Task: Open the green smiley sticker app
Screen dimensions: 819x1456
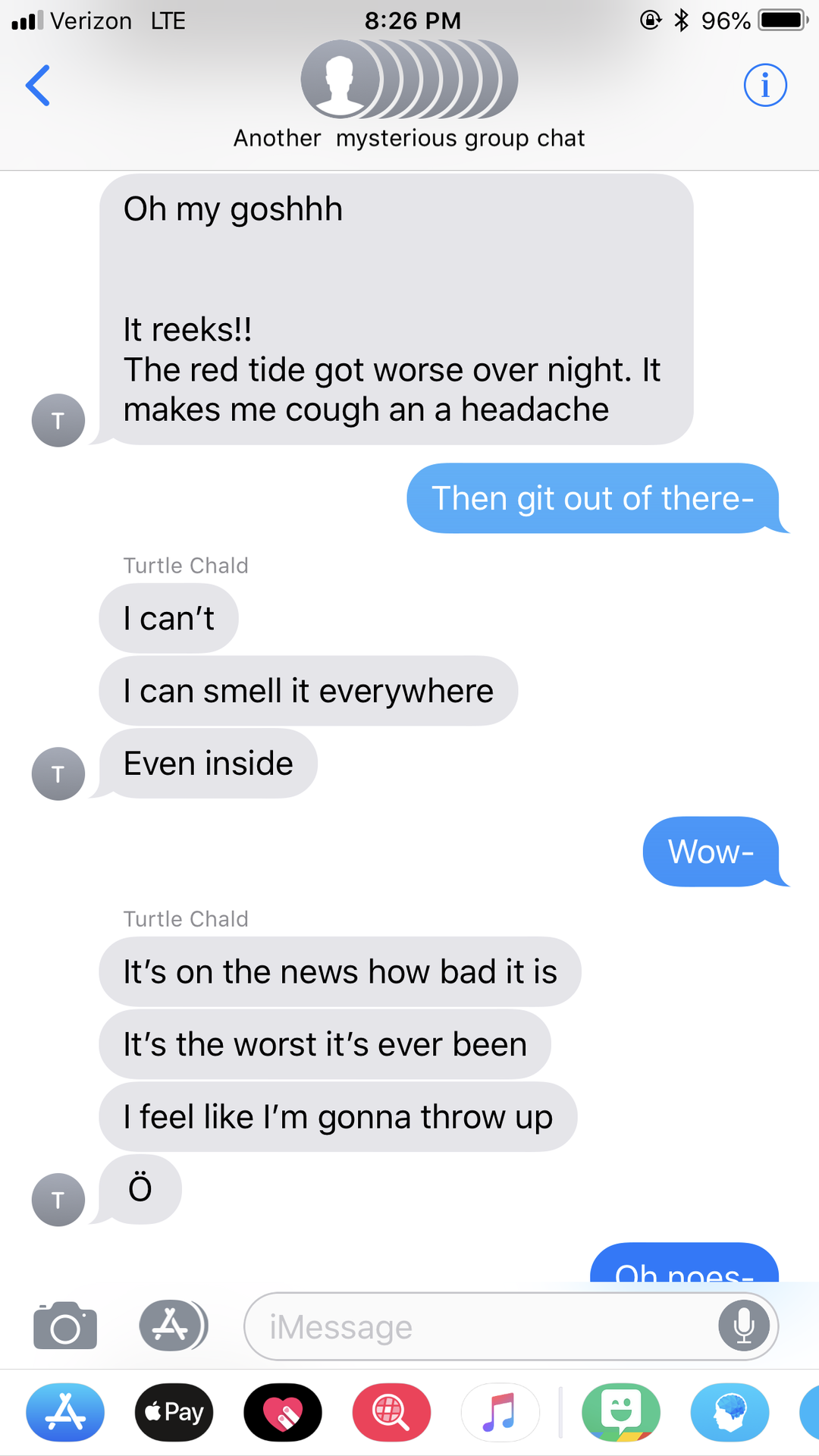Action: pos(620,1412)
